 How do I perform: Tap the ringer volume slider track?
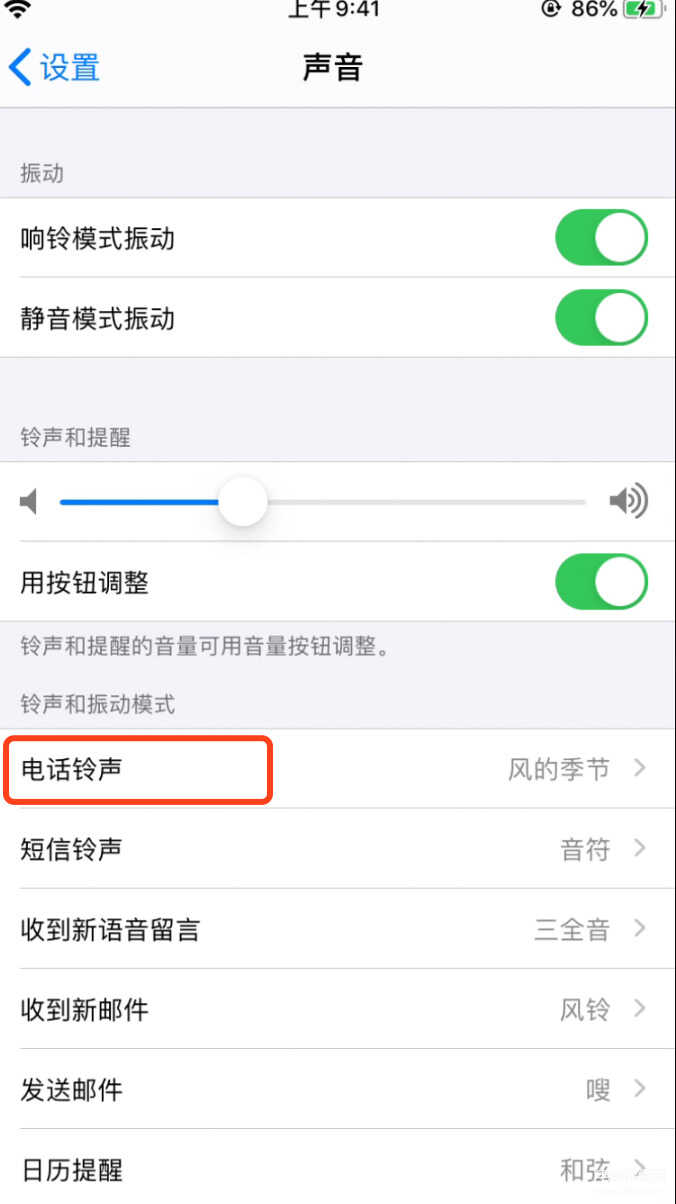point(322,502)
